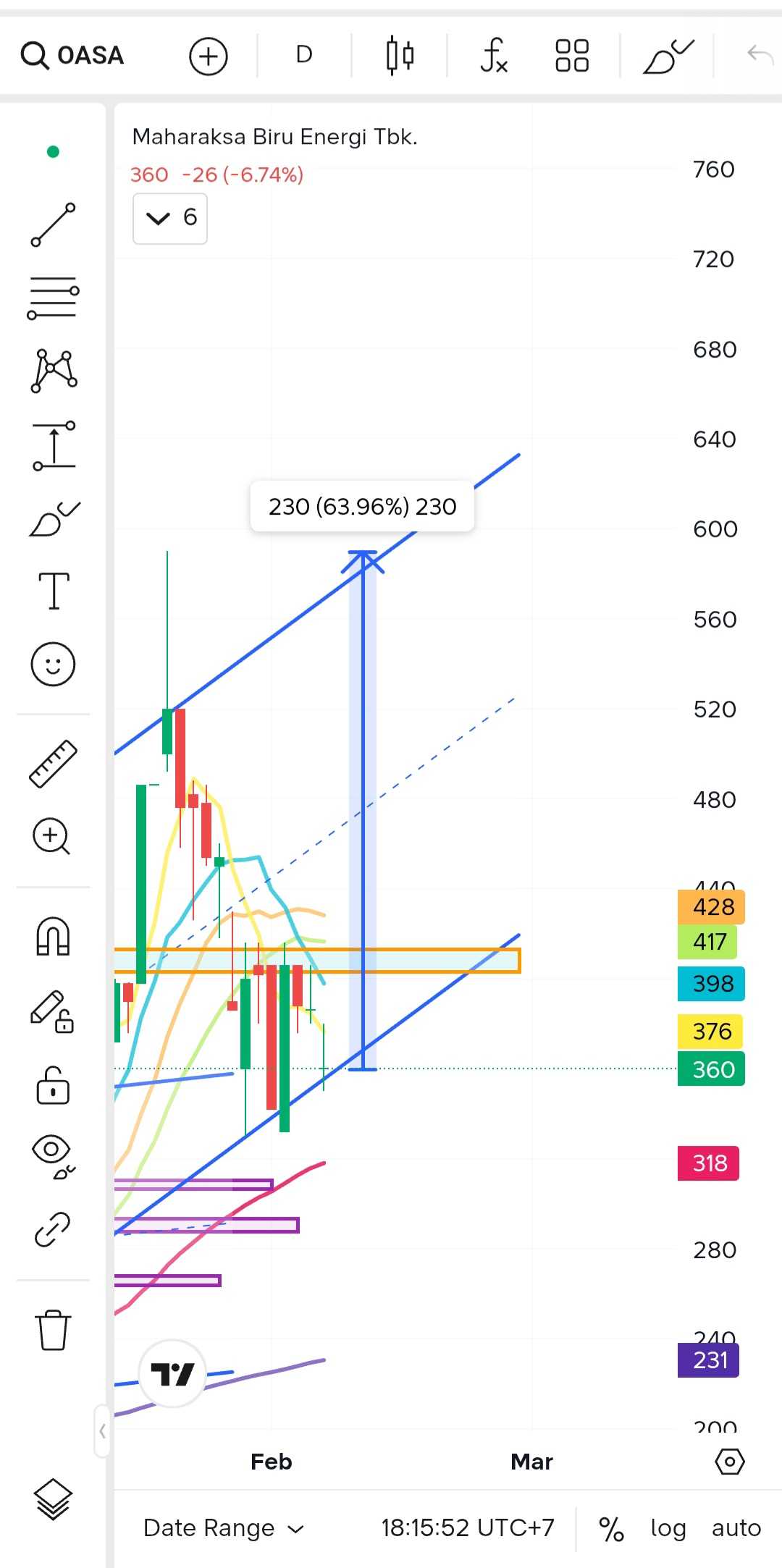Add a symbol to compare
Screen dimensions: 782x1568
pos(209,56)
